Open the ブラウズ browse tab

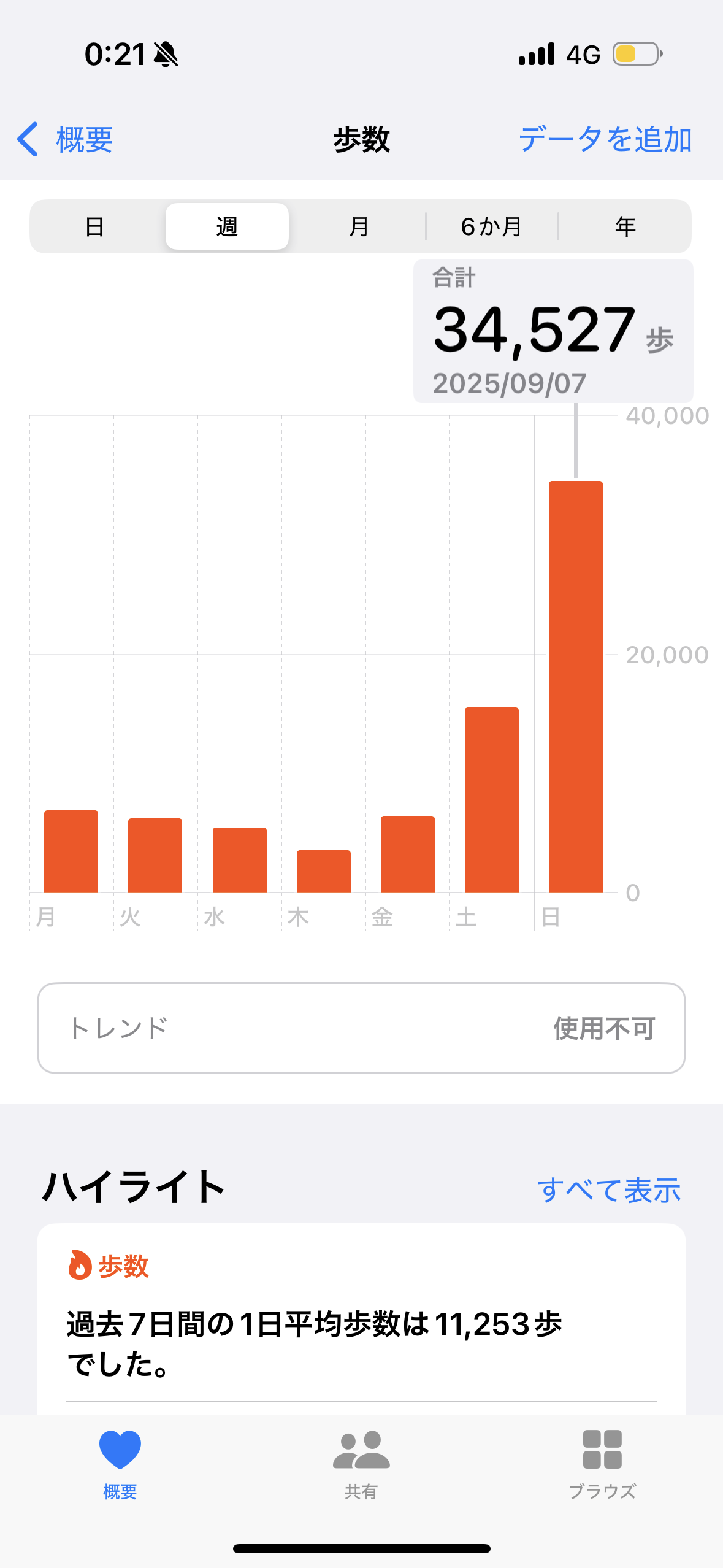(x=602, y=1464)
